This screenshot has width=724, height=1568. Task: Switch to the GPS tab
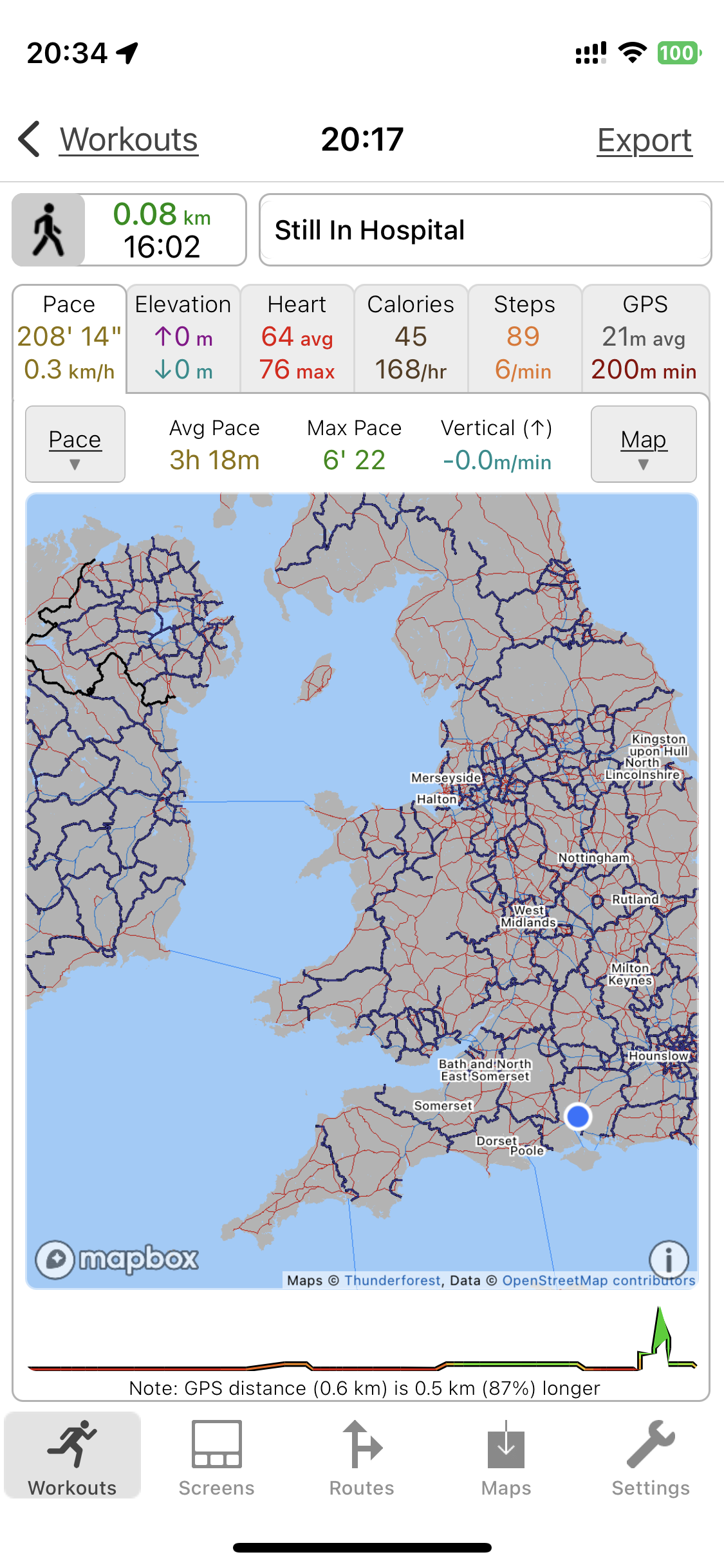(645, 338)
